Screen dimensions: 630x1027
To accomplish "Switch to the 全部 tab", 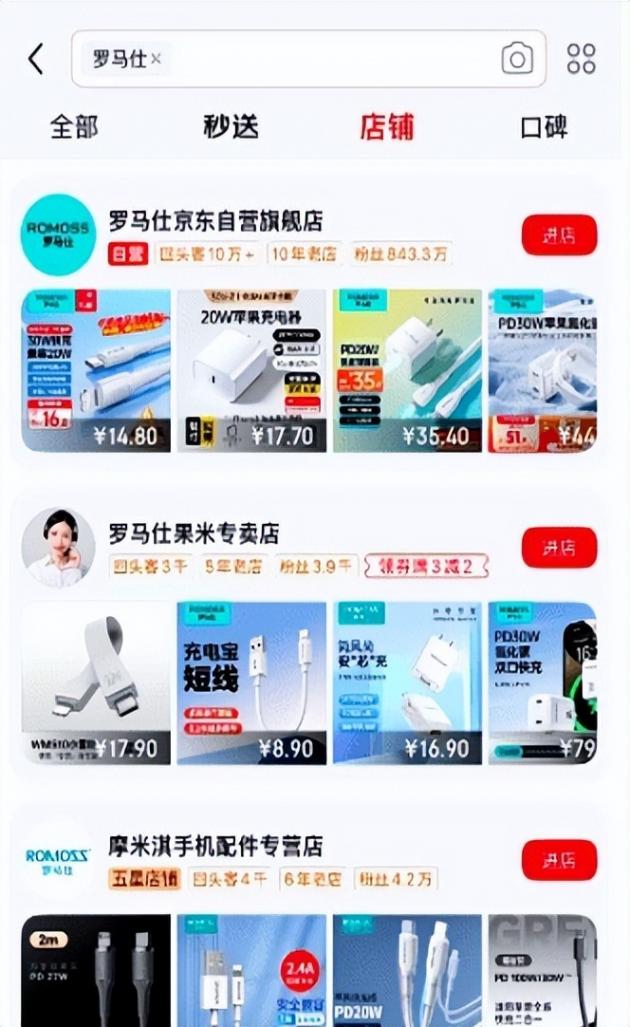I will [75, 127].
